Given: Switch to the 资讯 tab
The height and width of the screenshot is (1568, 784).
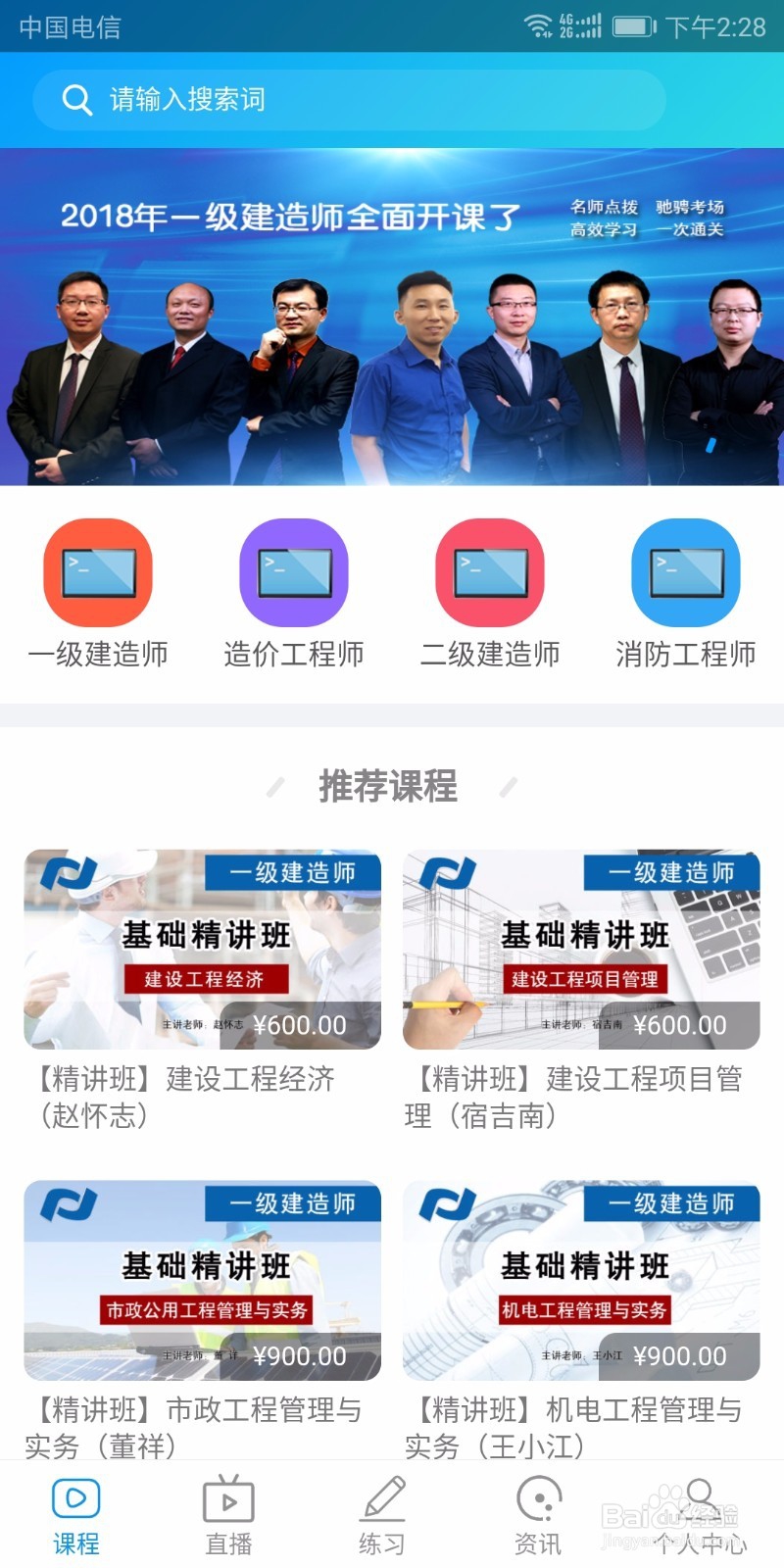Looking at the screenshot, I should 537,1514.
